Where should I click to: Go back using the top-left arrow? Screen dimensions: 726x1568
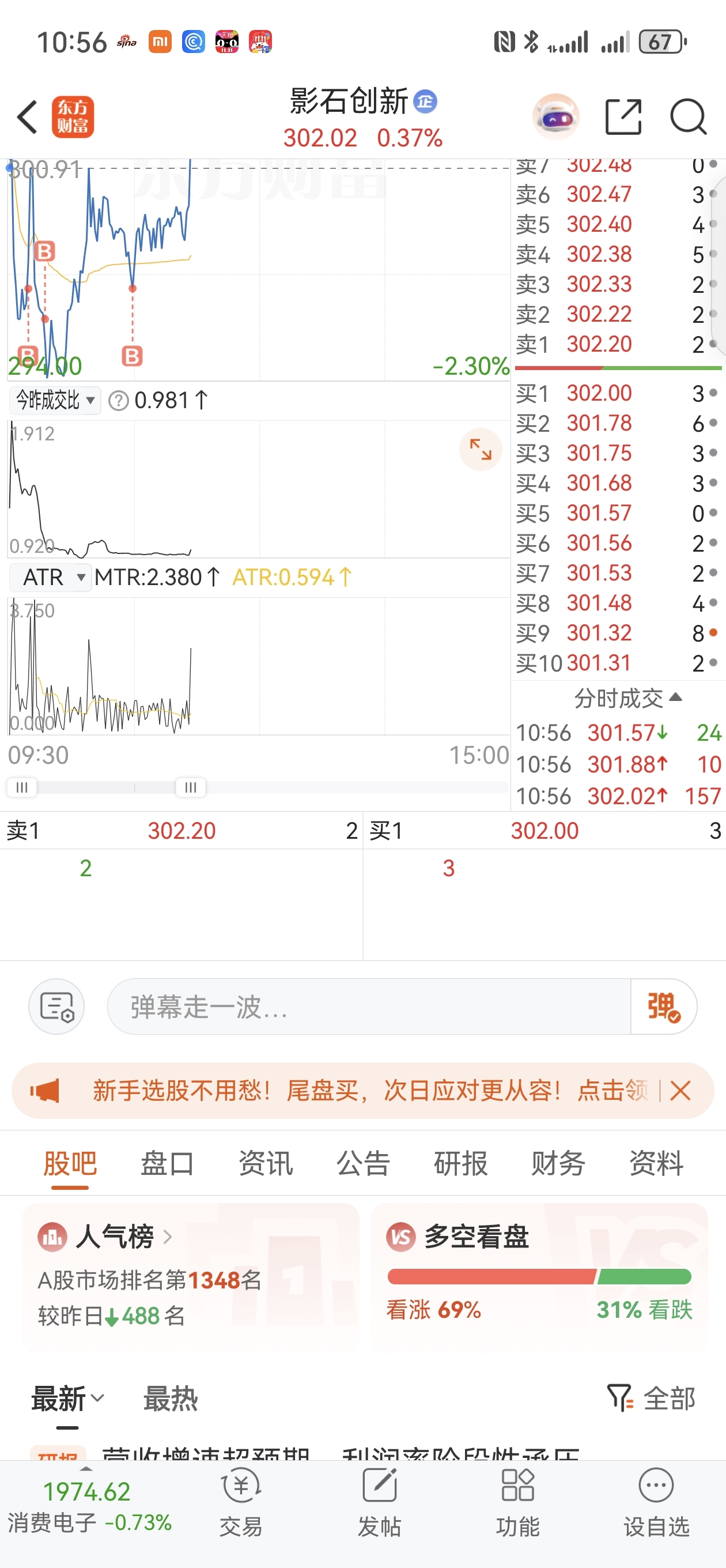tap(28, 116)
